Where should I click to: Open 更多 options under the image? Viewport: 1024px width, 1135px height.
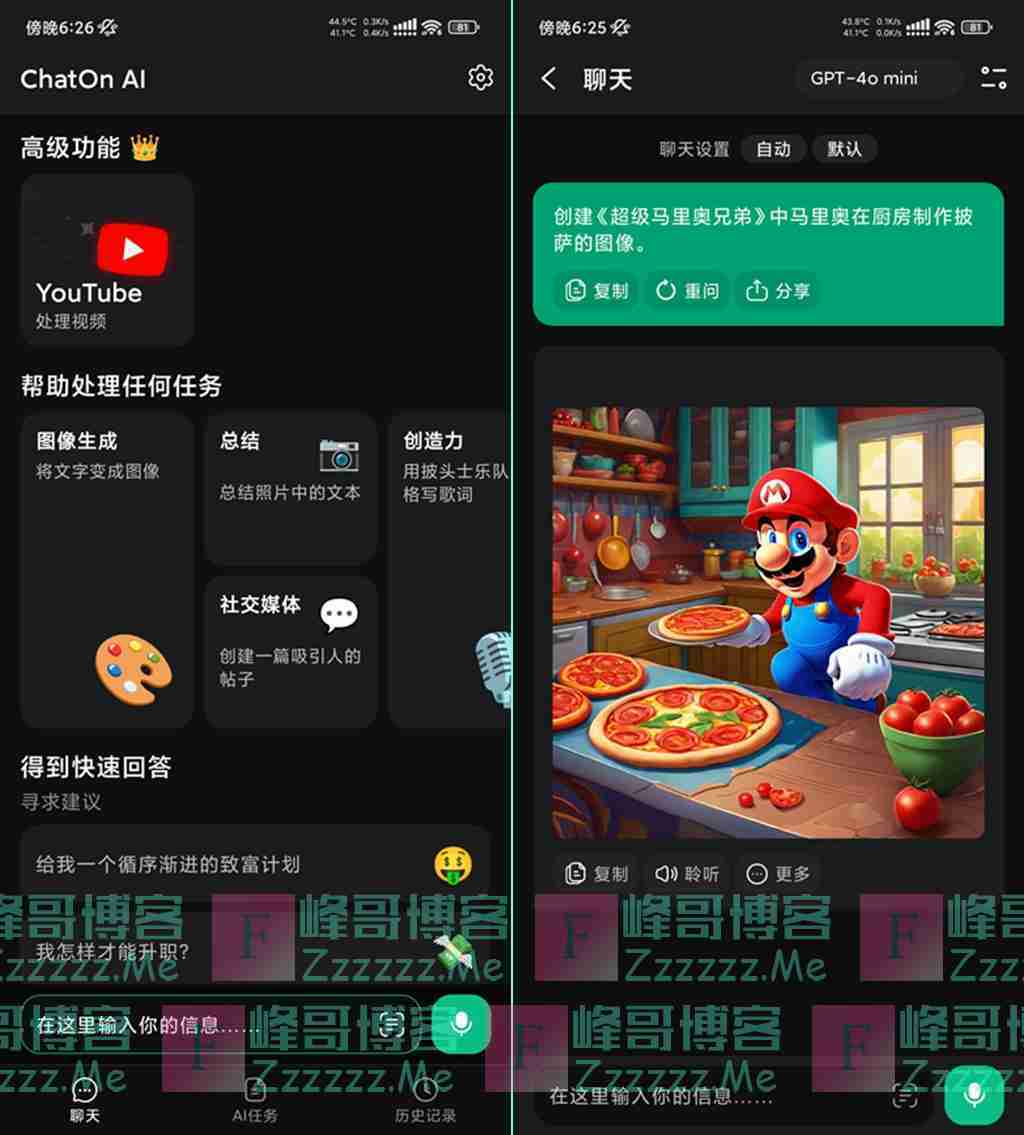[778, 874]
